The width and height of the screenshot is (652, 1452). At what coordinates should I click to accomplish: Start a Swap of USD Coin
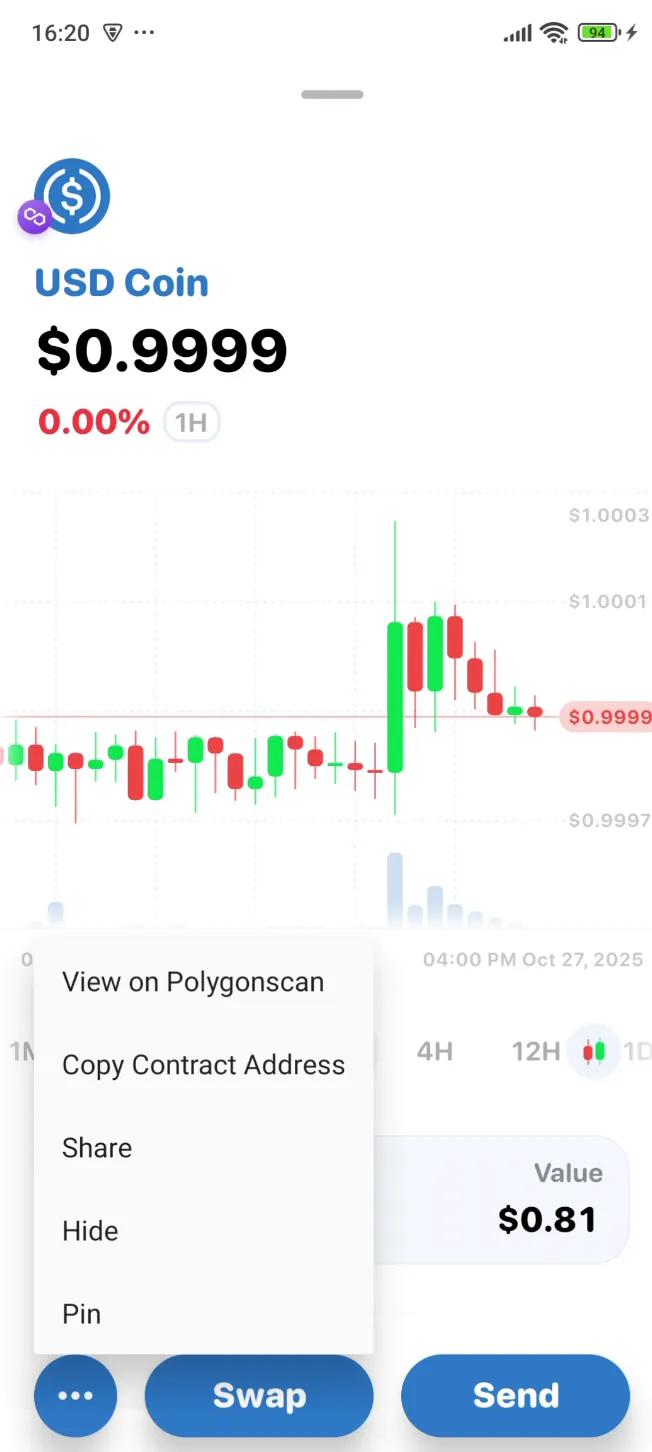(x=259, y=1396)
